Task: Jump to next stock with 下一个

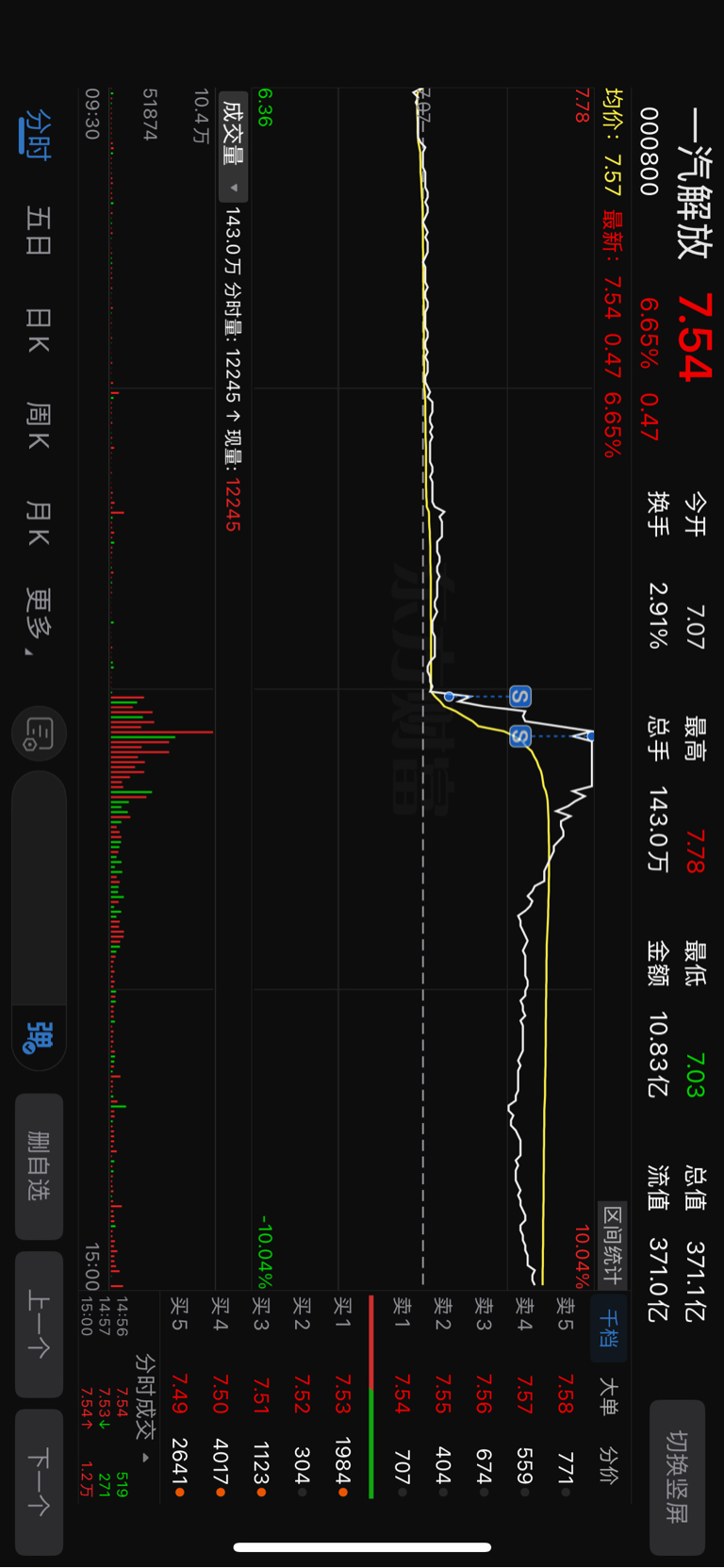Action: click(x=39, y=1482)
